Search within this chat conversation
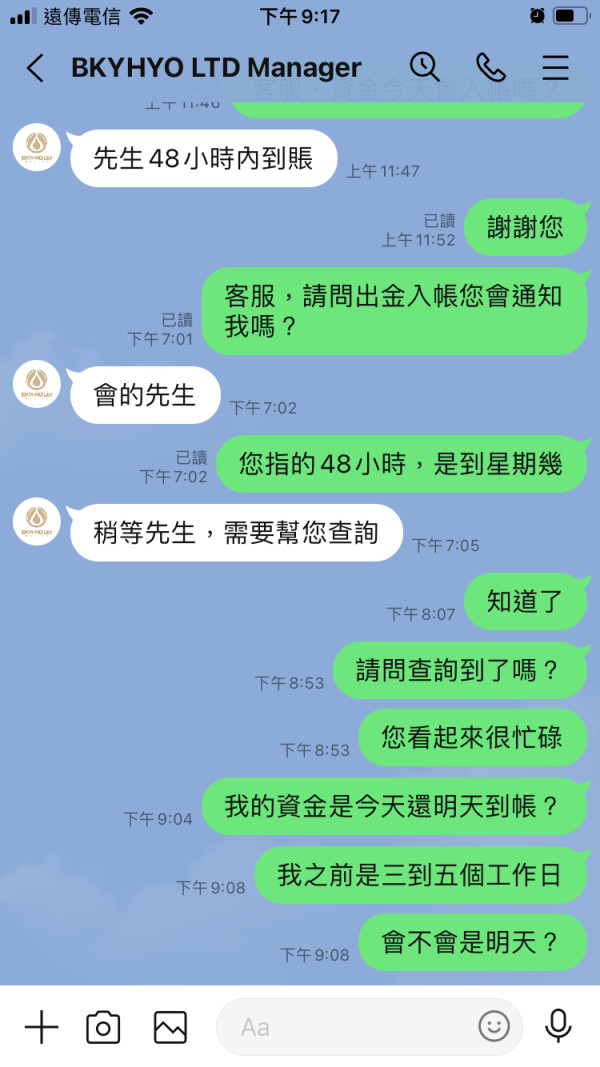Screen dimensions: 600x1067 coord(424,67)
